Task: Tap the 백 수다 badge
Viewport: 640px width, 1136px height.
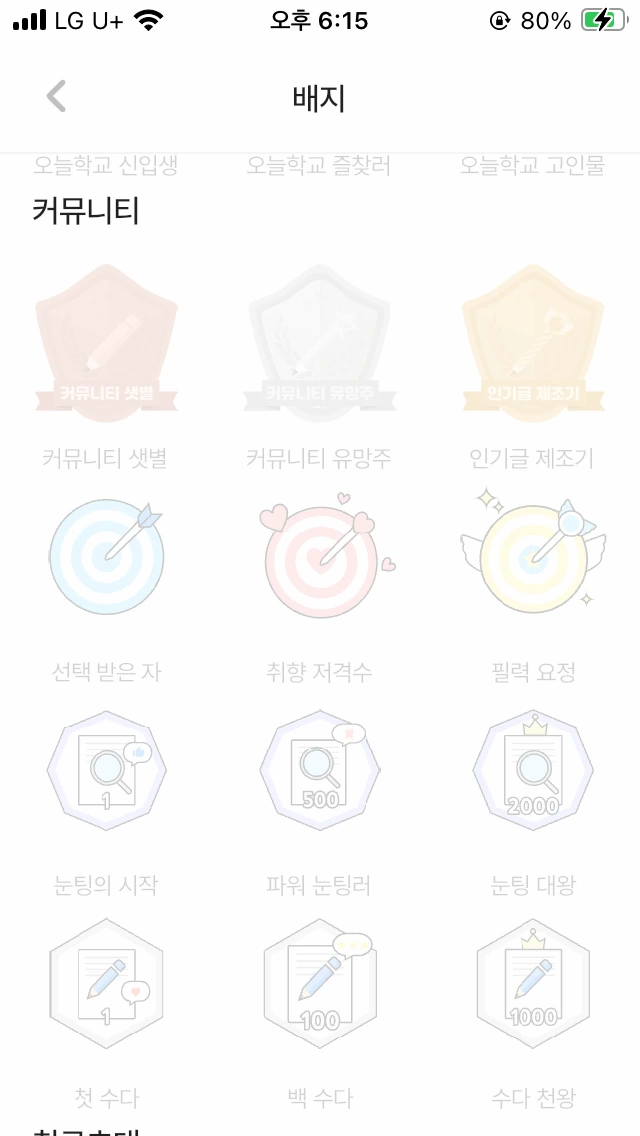Action: (x=319, y=984)
